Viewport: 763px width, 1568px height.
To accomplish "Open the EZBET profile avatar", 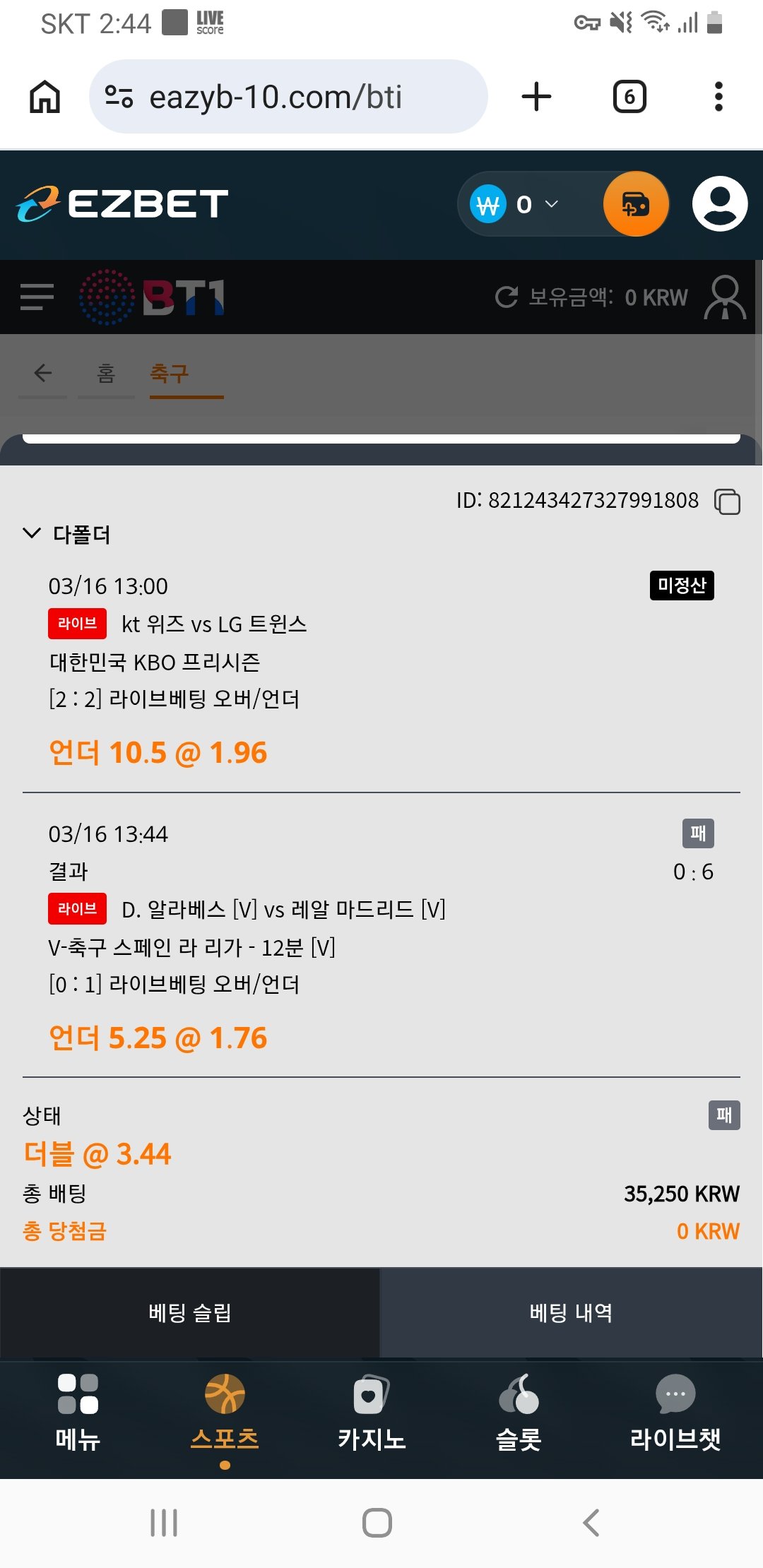I will pos(720,204).
